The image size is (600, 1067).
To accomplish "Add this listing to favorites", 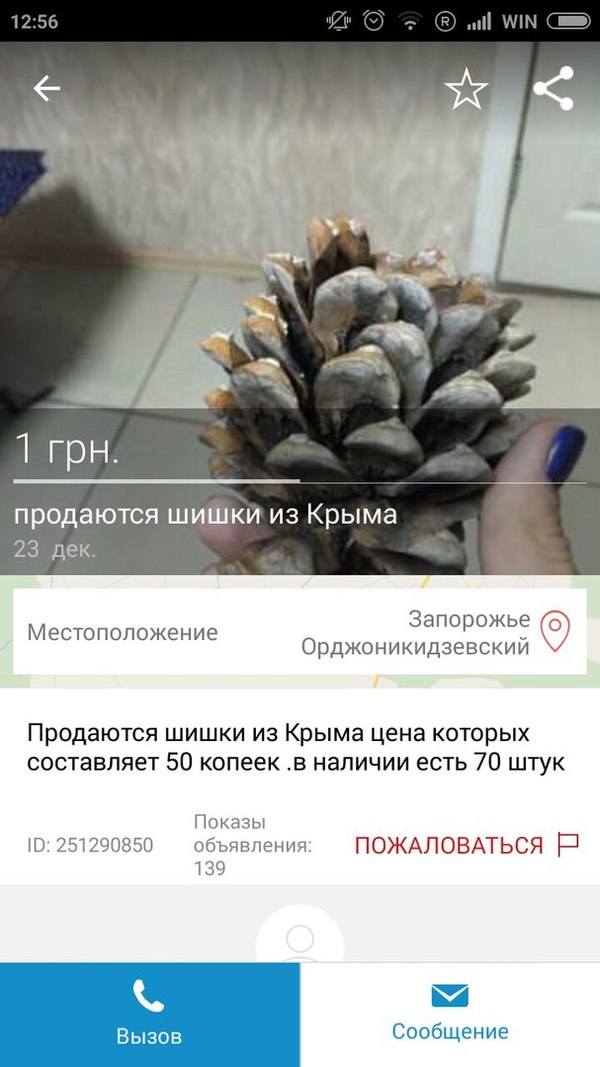I will (x=466, y=90).
